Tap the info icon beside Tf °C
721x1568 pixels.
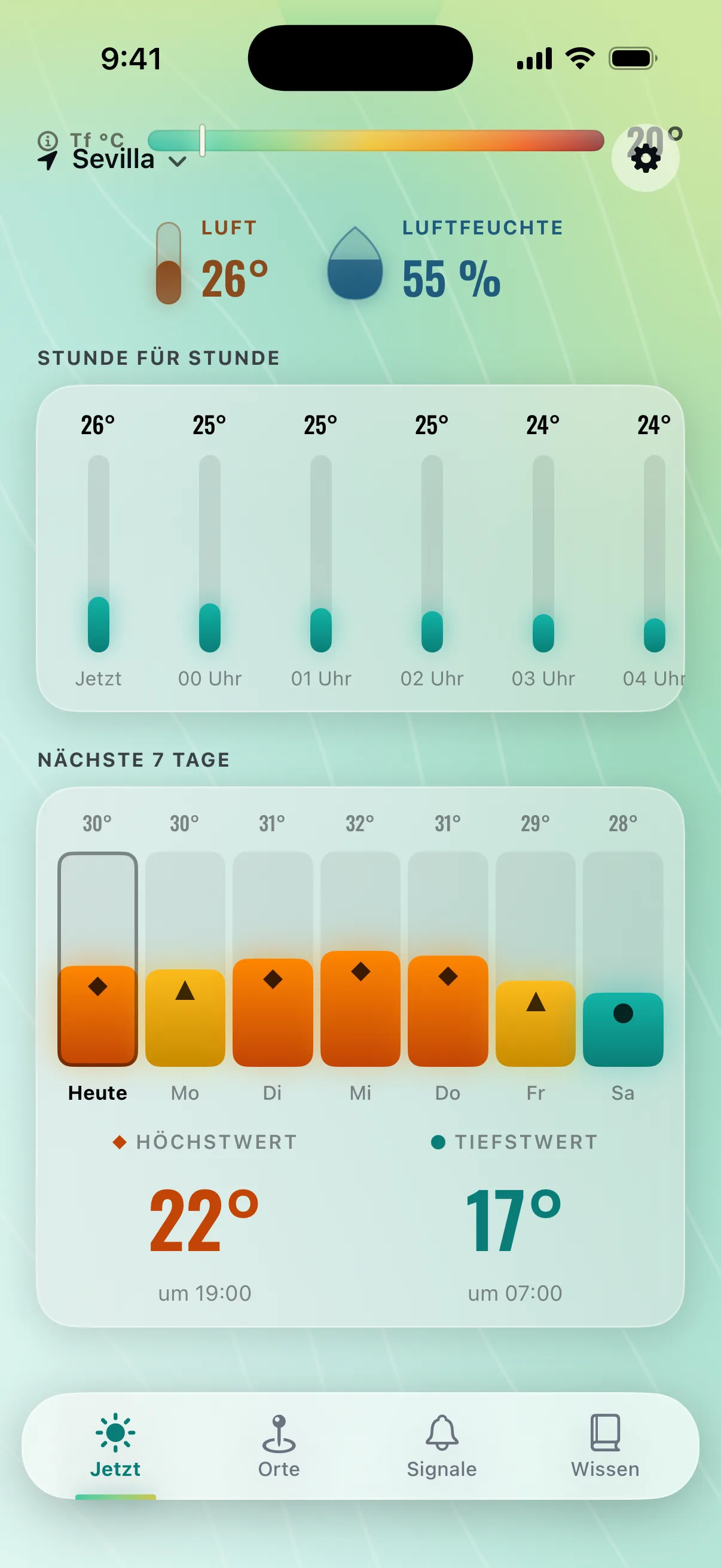47,140
